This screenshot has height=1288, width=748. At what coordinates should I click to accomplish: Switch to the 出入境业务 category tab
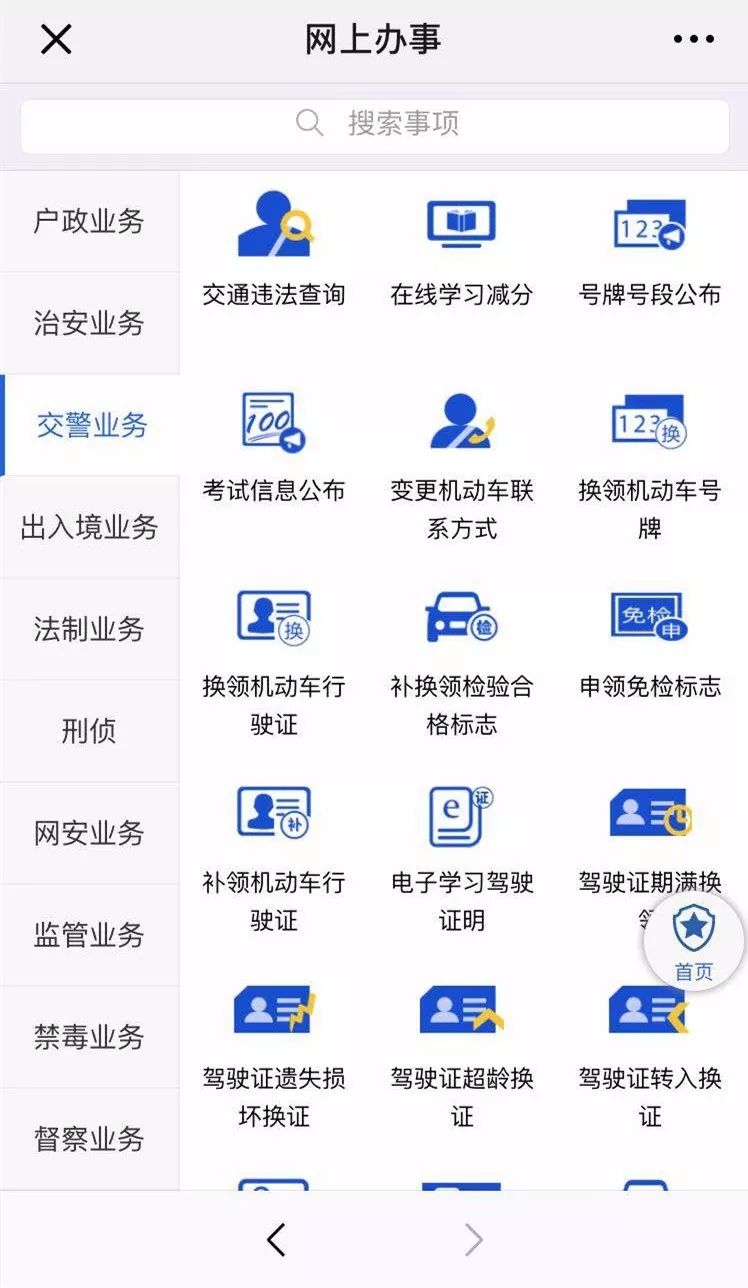pos(90,525)
